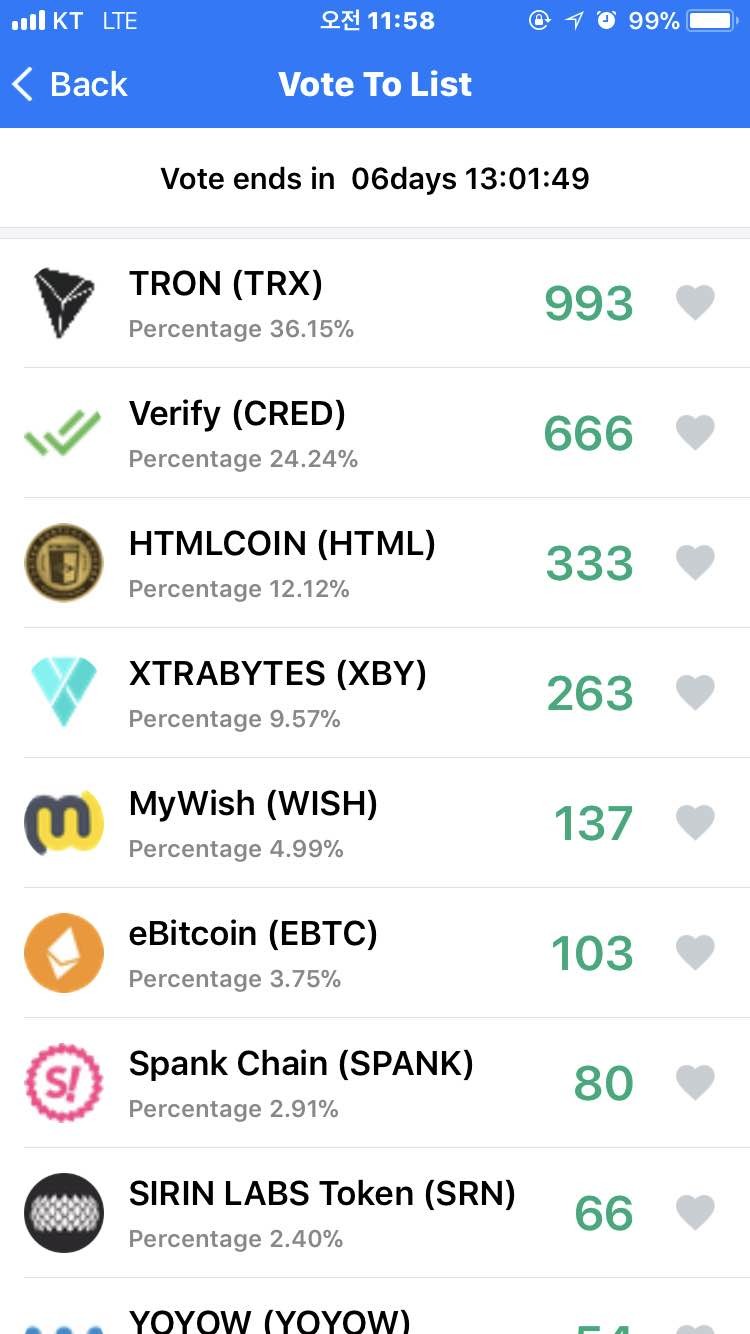Open the HTMLCOIN (HTML) entry
The width and height of the screenshot is (750, 1334).
[x=300, y=562]
